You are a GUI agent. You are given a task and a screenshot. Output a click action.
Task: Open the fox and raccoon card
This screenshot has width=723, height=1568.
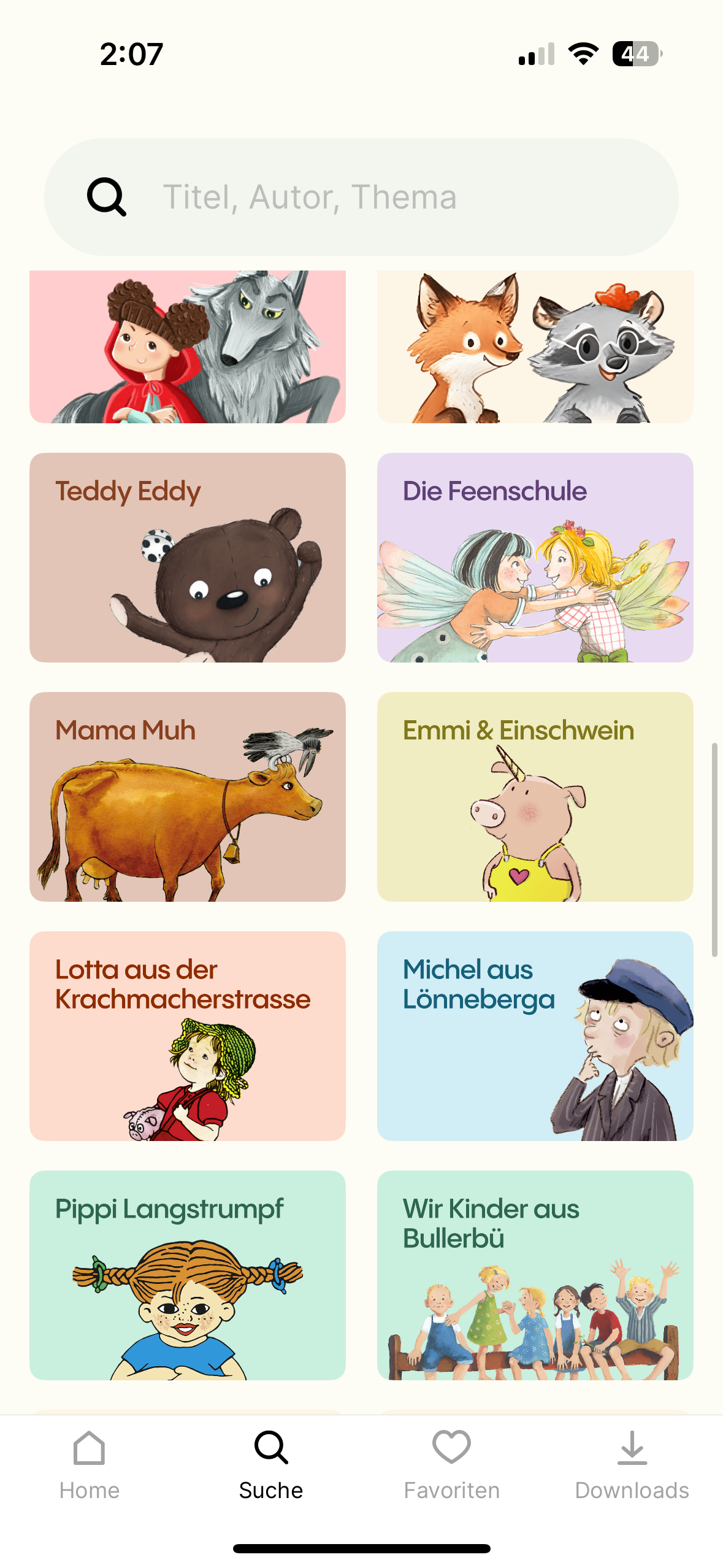pyautogui.click(x=535, y=347)
